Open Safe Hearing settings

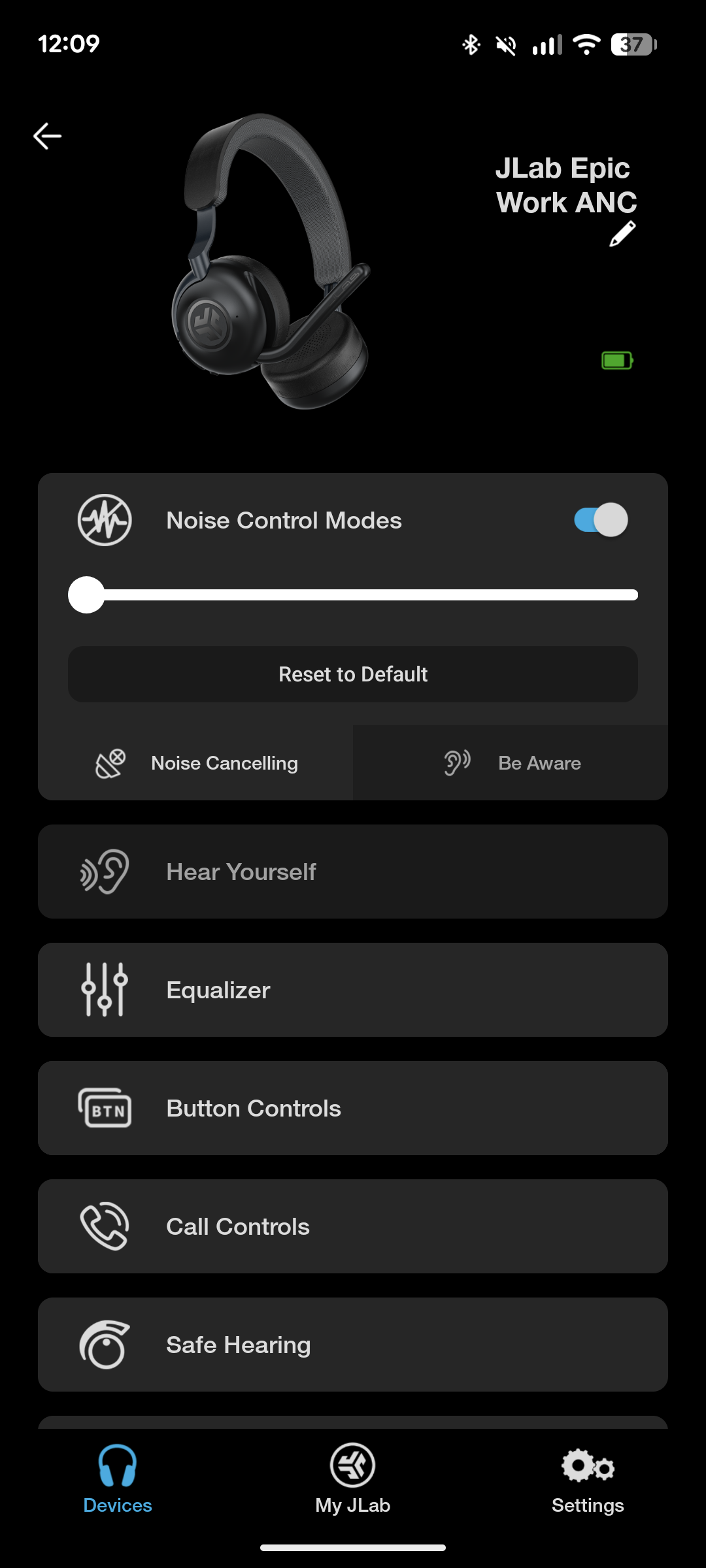coord(353,1345)
